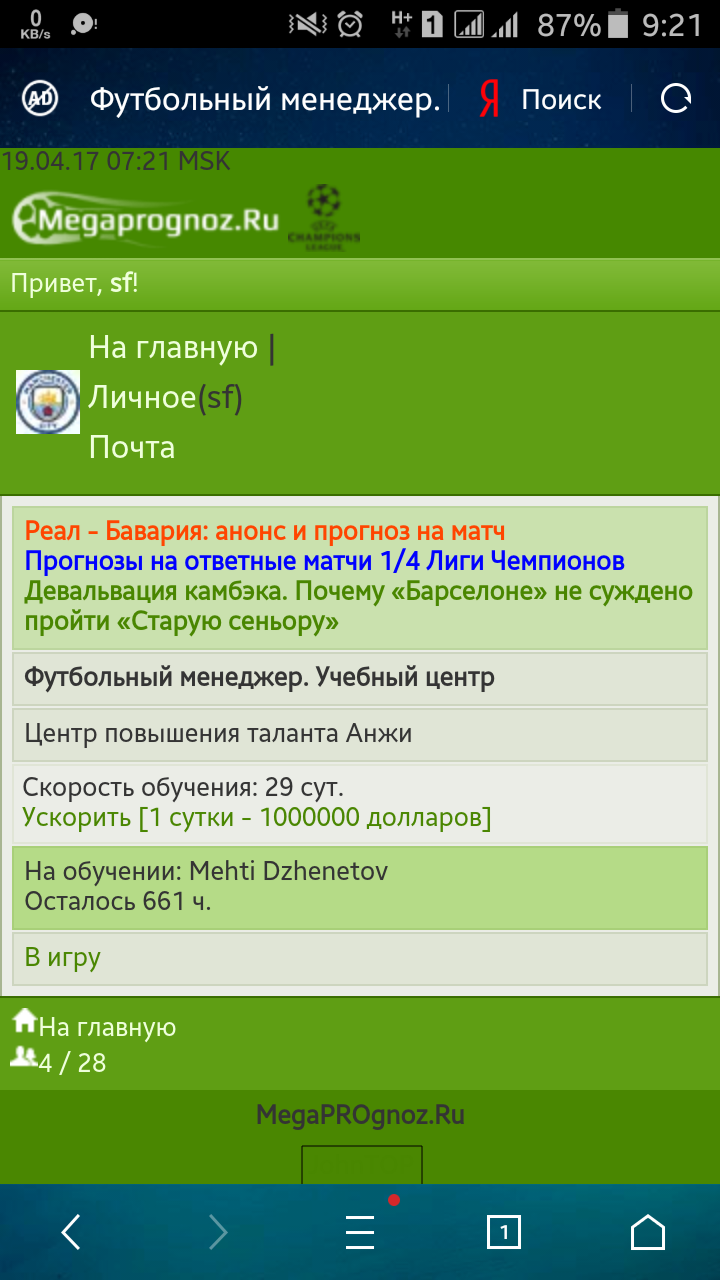Open the Yandex Поиск search
This screenshot has height=1280, width=720.
[x=540, y=99]
